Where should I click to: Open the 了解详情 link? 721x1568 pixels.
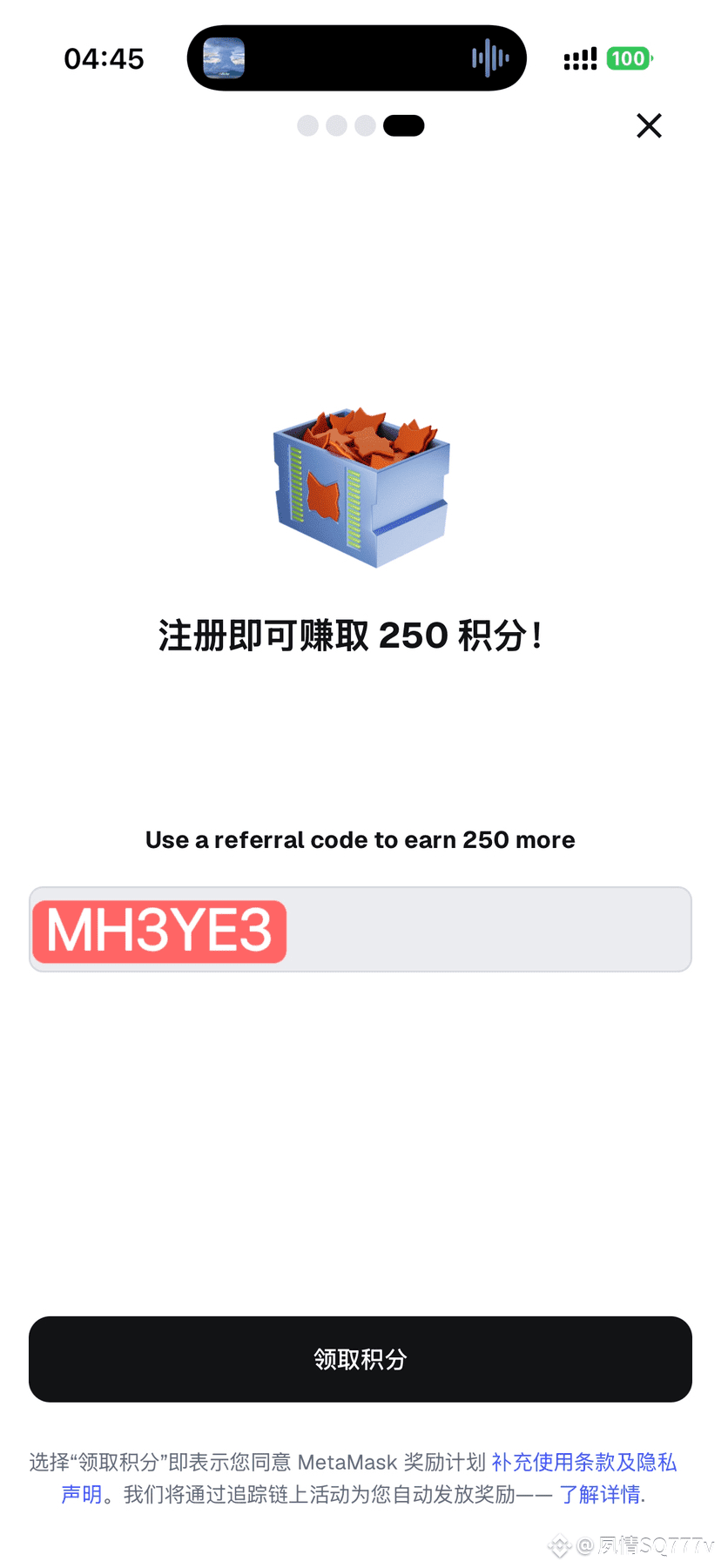pyautogui.click(x=600, y=1495)
